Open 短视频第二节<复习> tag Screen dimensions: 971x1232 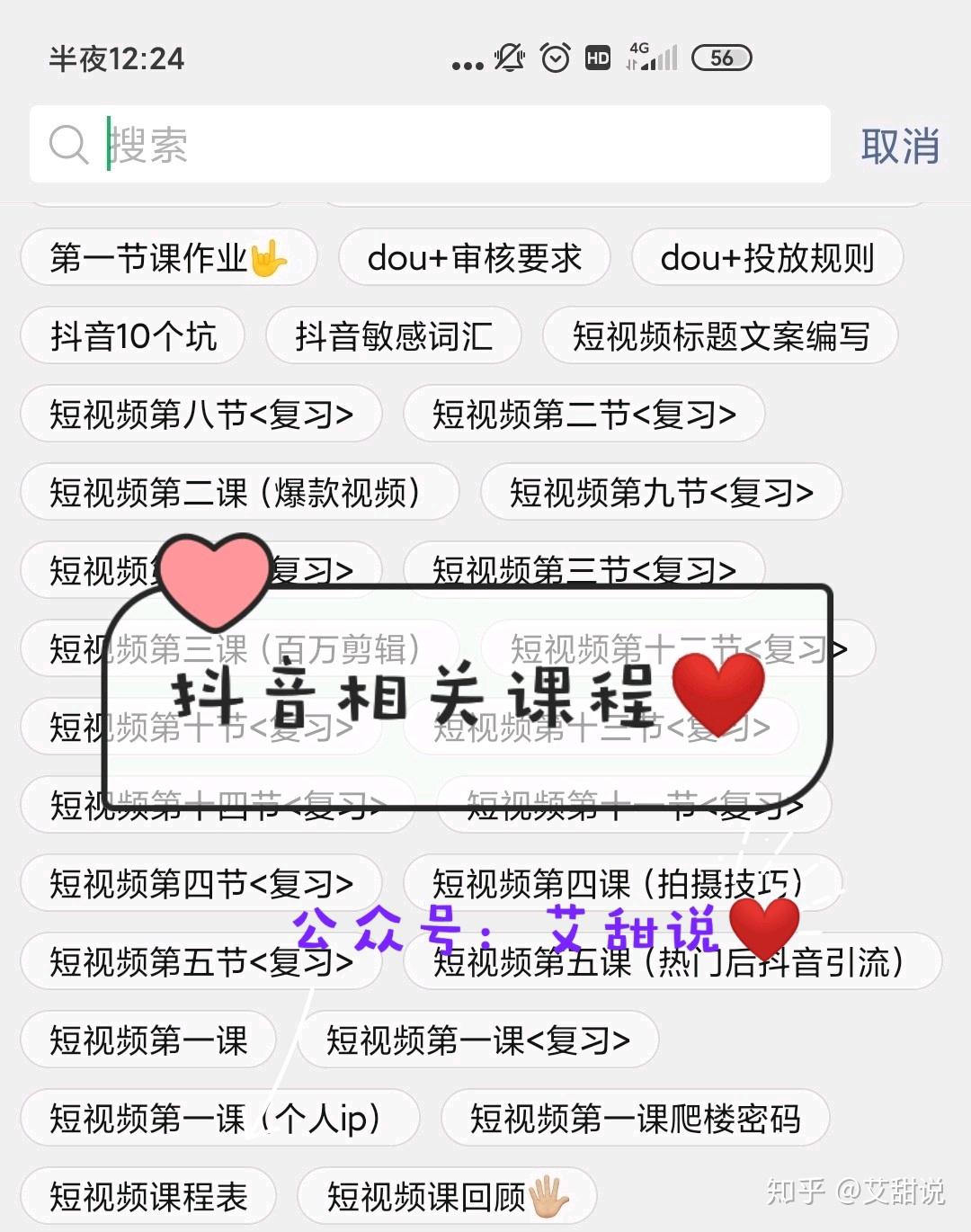click(584, 415)
